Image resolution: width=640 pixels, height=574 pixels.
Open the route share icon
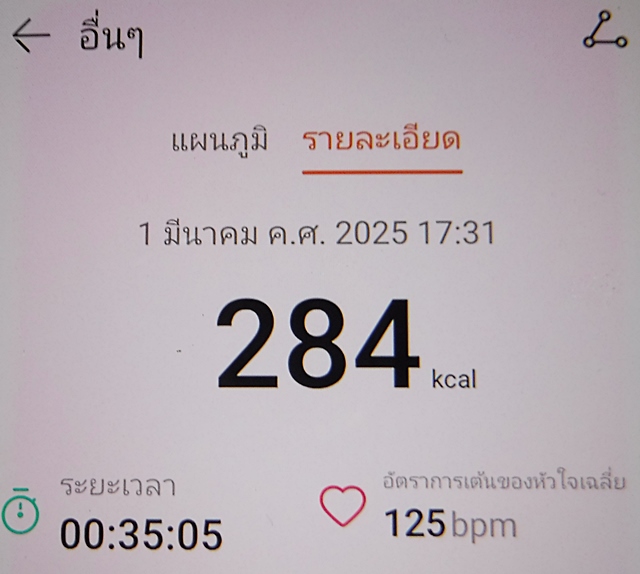point(604,34)
